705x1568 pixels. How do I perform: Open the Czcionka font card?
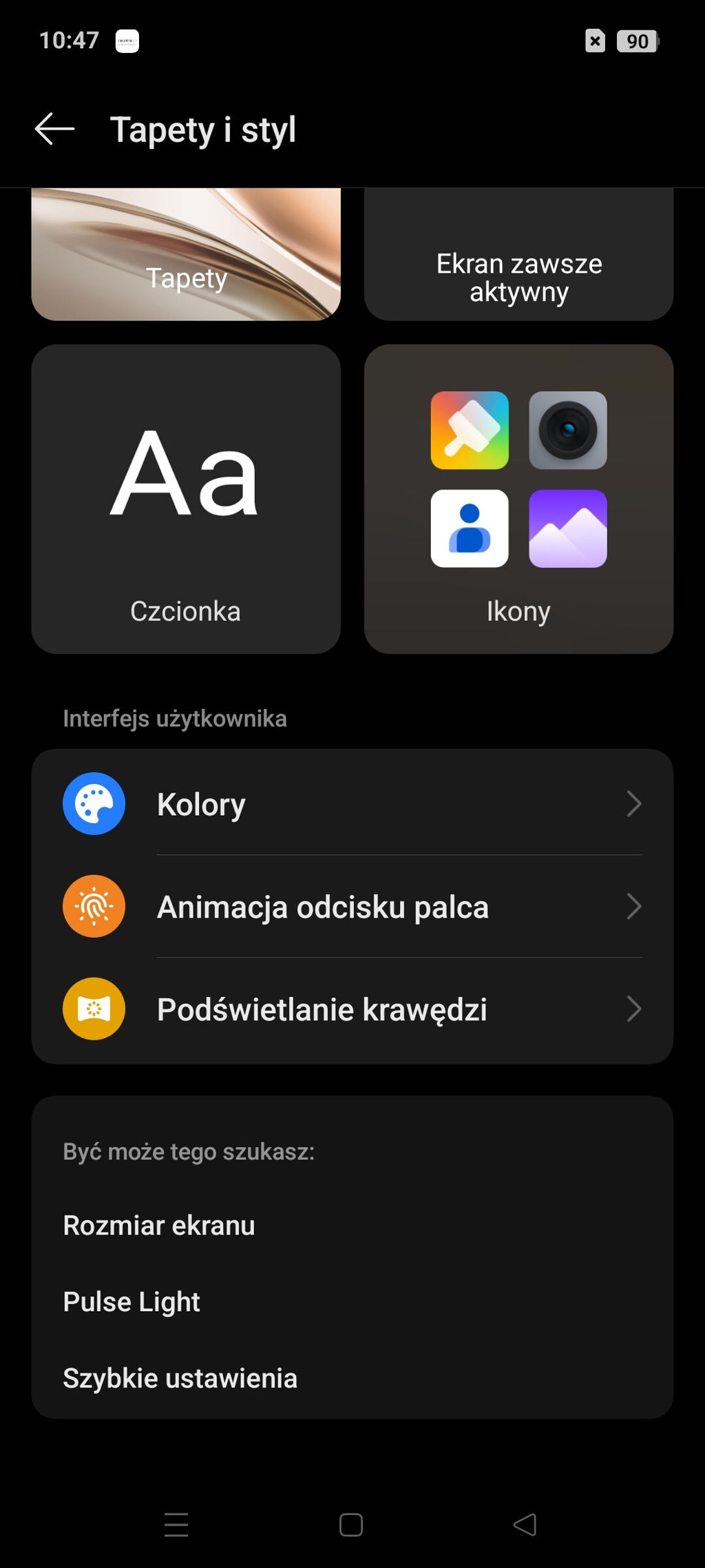coord(186,499)
